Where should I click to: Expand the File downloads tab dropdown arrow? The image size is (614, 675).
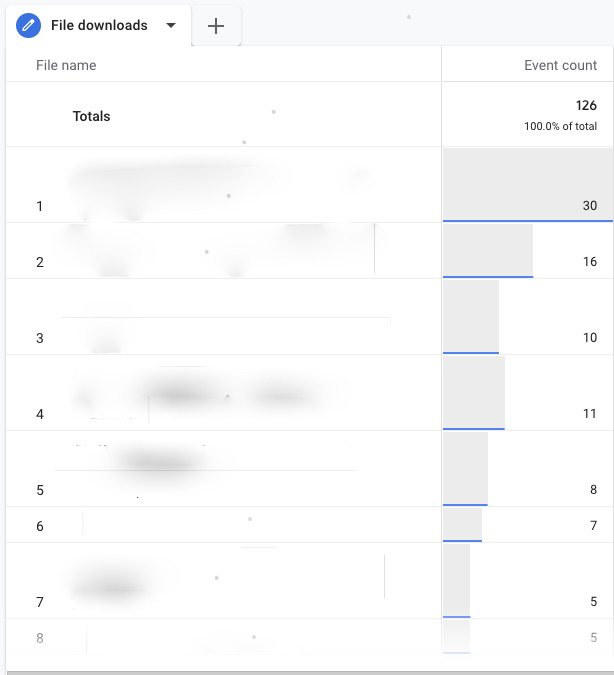pyautogui.click(x=171, y=26)
